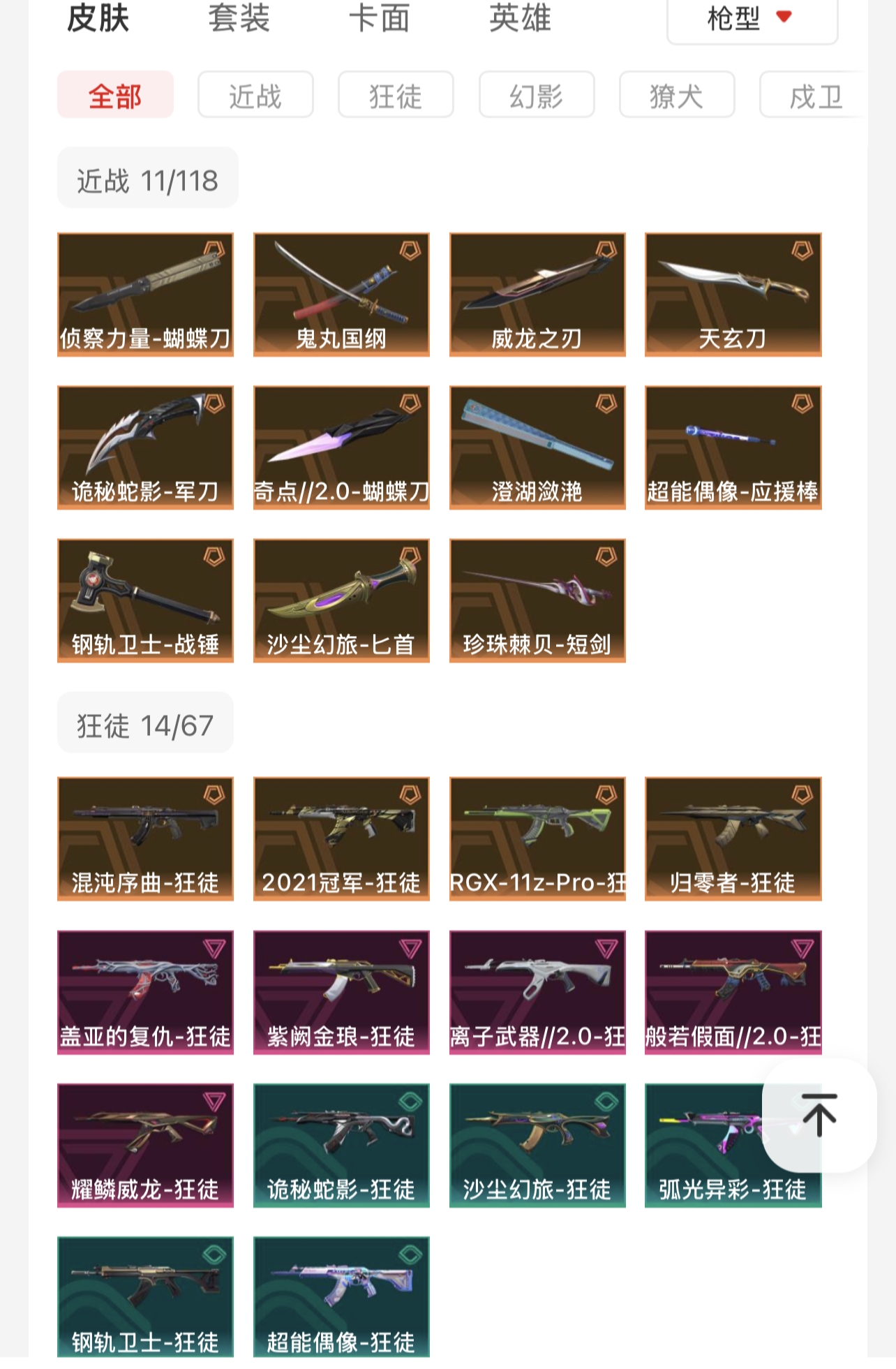This screenshot has height=1369, width=896.
Task: Select the 幻影 filter chip
Action: coord(536,95)
